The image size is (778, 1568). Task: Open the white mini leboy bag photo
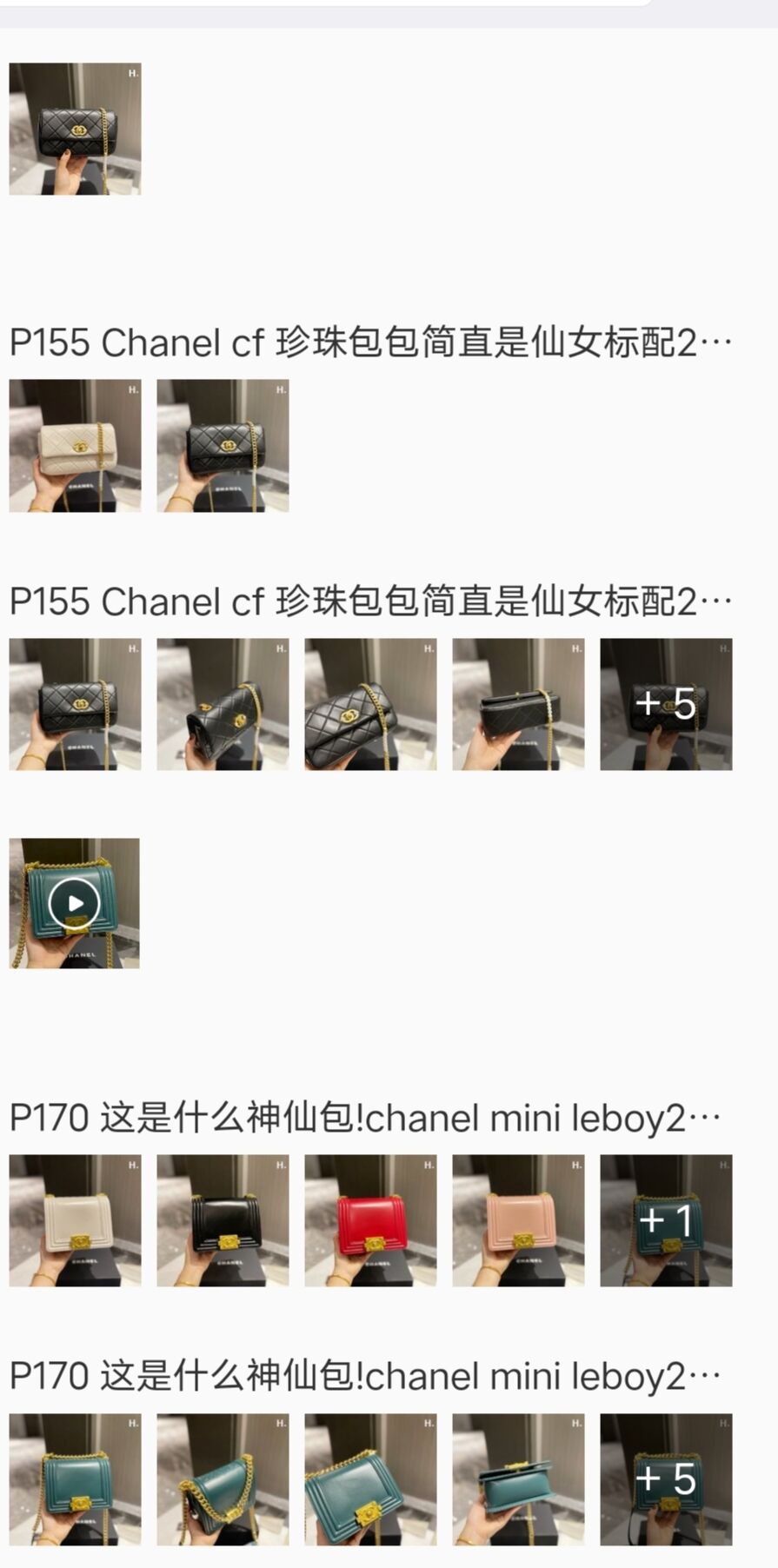click(75, 1220)
